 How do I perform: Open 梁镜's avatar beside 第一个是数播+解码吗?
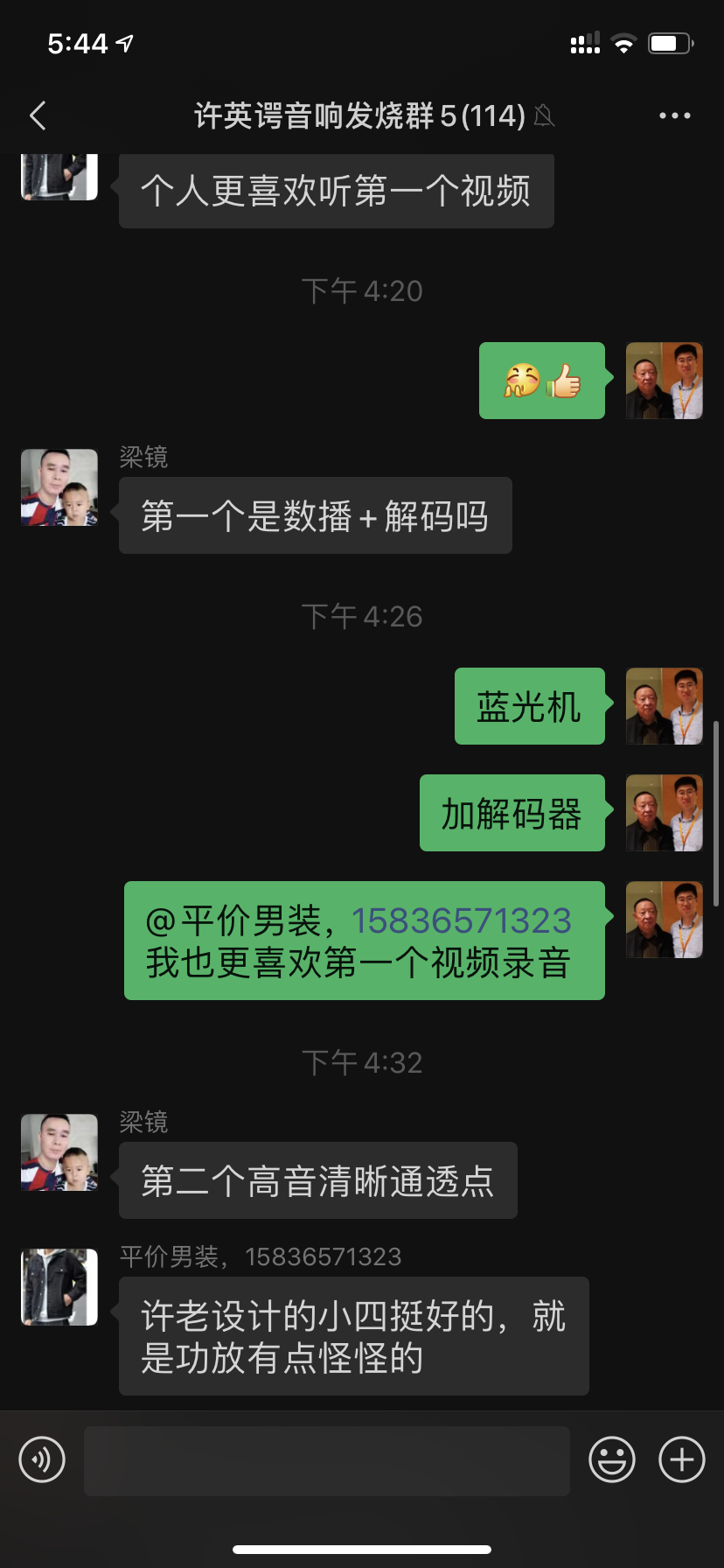point(59,487)
